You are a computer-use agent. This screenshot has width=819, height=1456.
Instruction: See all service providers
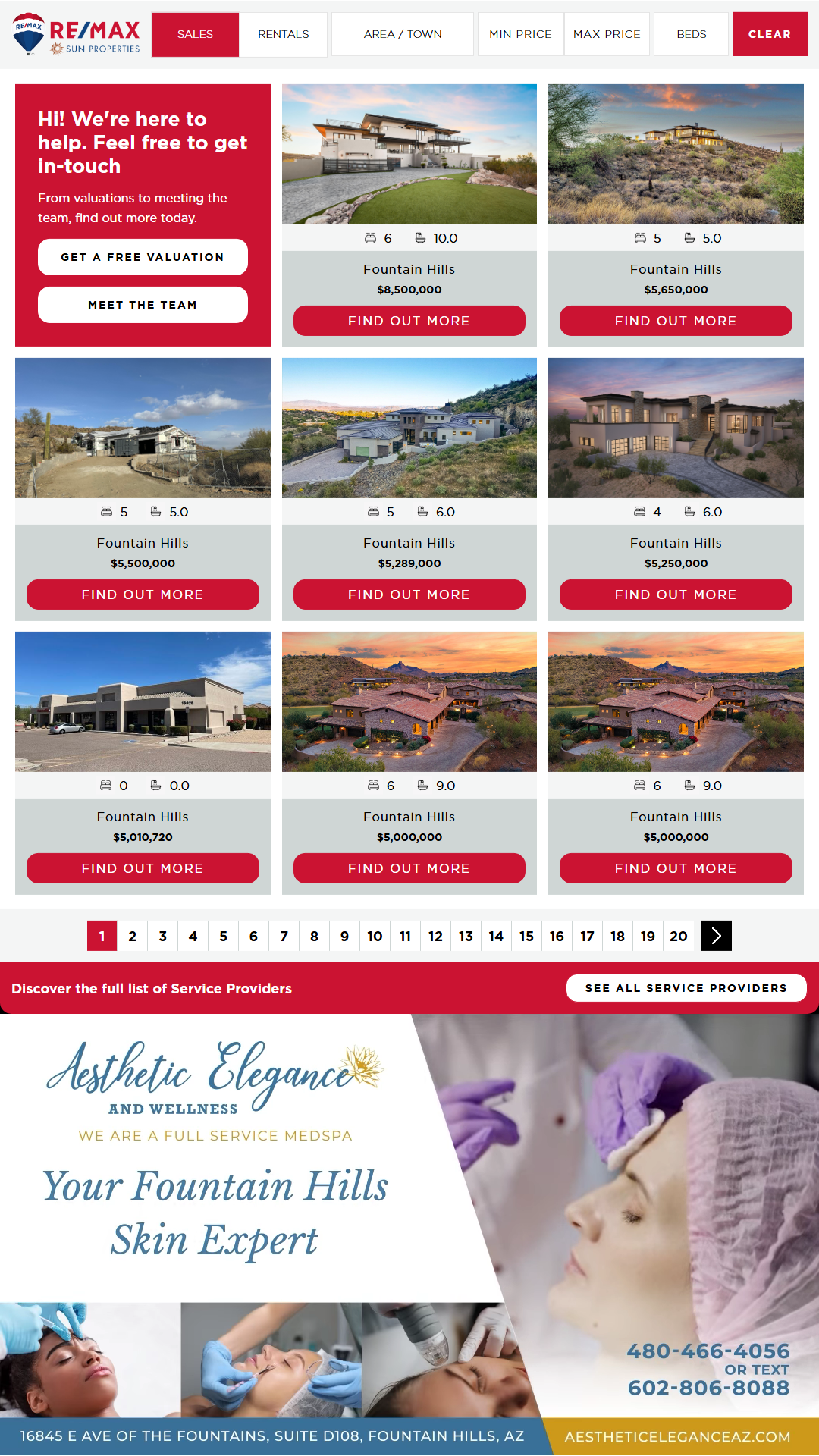[x=686, y=988]
